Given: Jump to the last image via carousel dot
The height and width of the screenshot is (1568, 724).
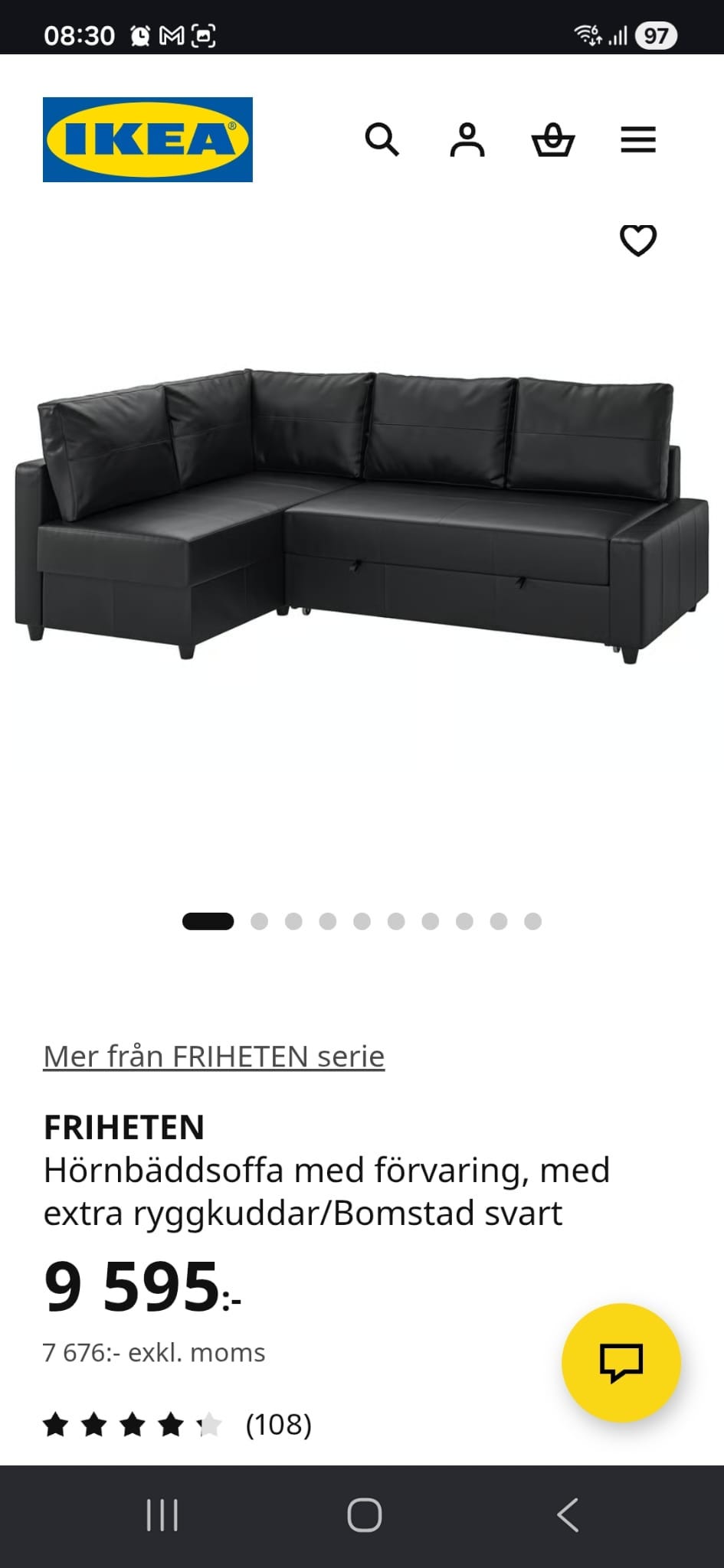Looking at the screenshot, I should click(533, 922).
